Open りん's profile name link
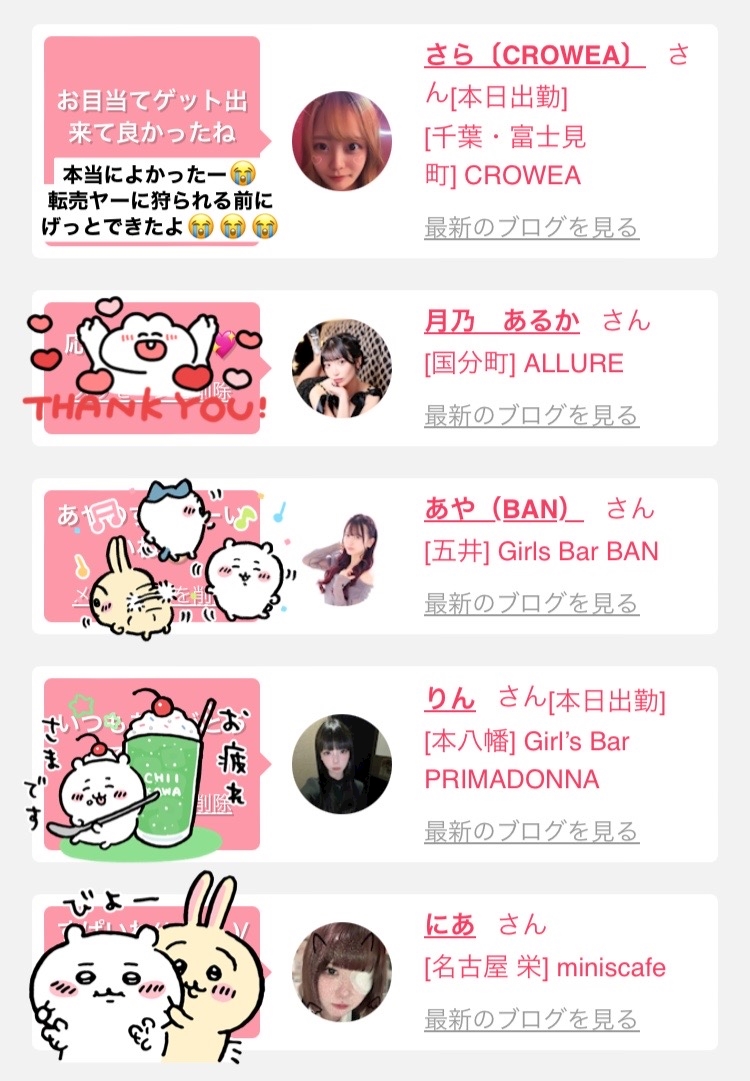This screenshot has height=1081, width=750. point(449,699)
